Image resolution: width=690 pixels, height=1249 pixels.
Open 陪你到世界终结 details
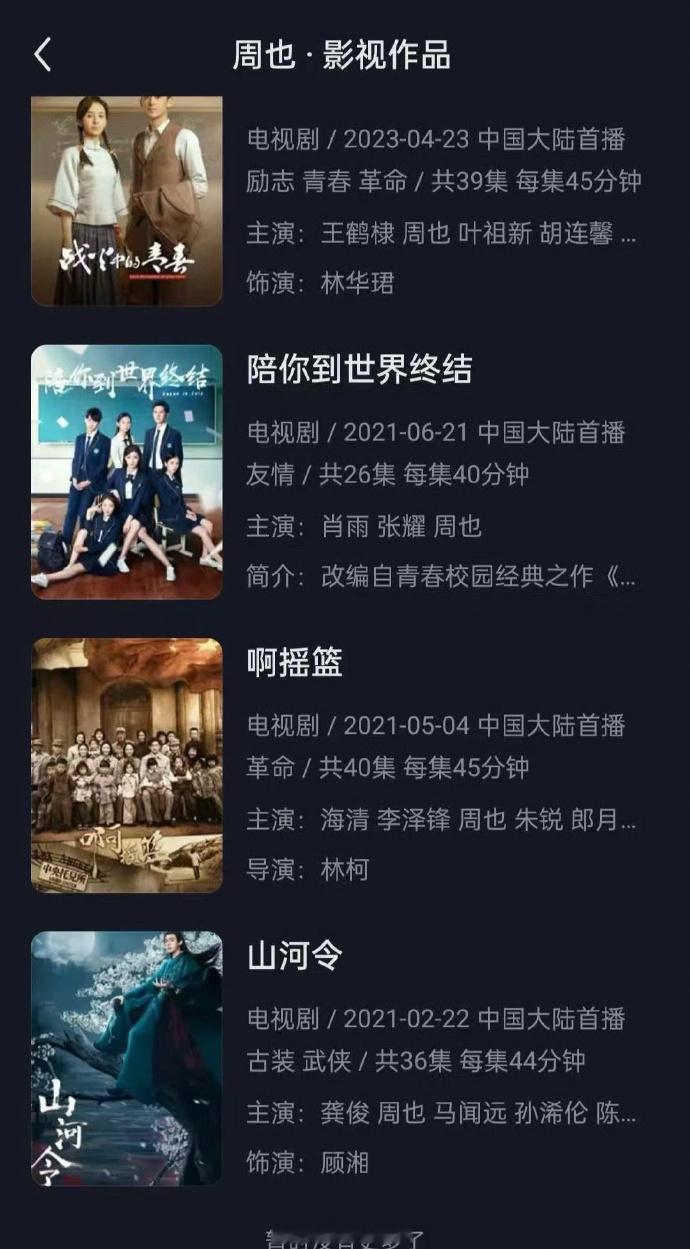tap(345, 472)
